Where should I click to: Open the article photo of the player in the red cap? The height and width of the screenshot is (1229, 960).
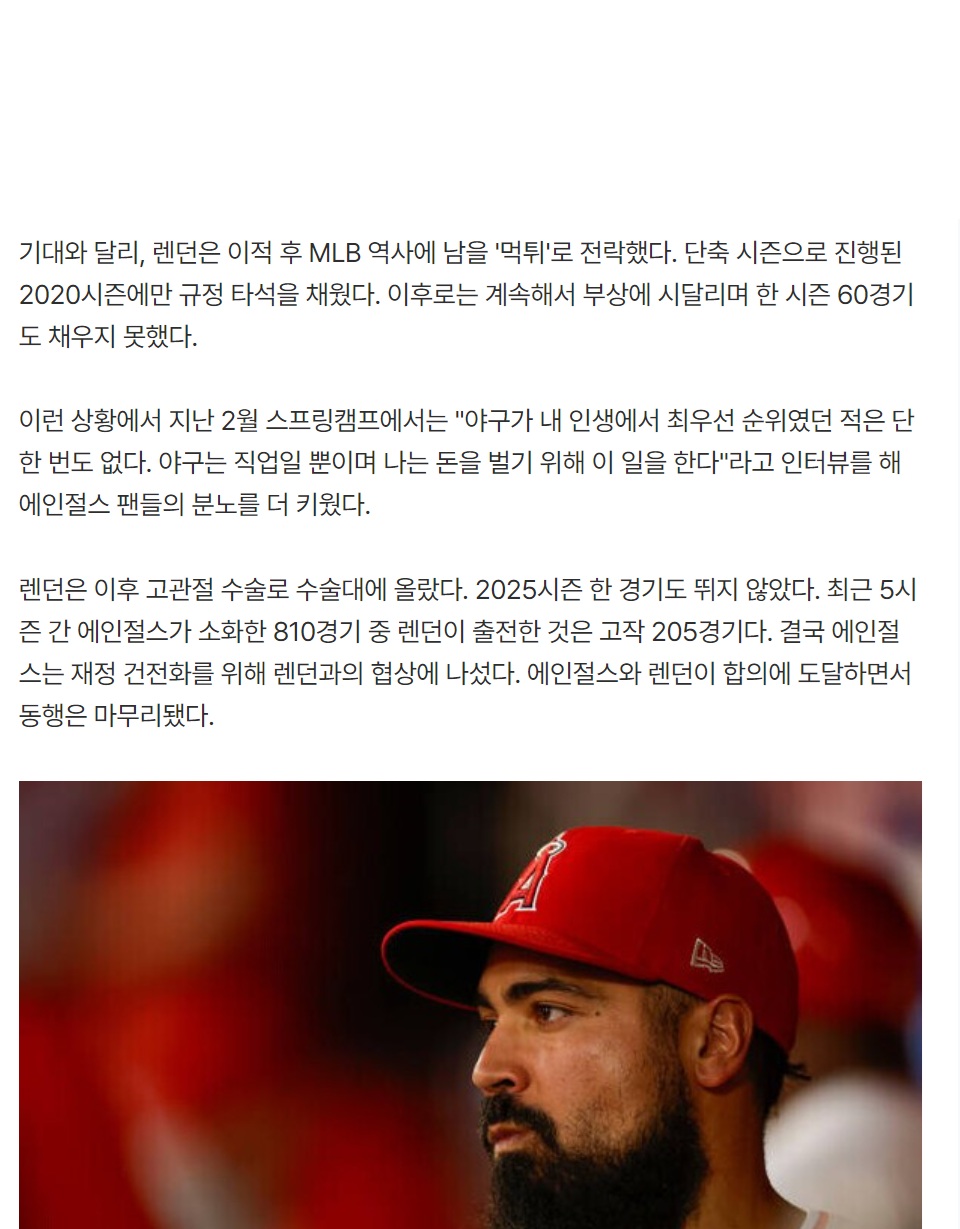(470, 1004)
